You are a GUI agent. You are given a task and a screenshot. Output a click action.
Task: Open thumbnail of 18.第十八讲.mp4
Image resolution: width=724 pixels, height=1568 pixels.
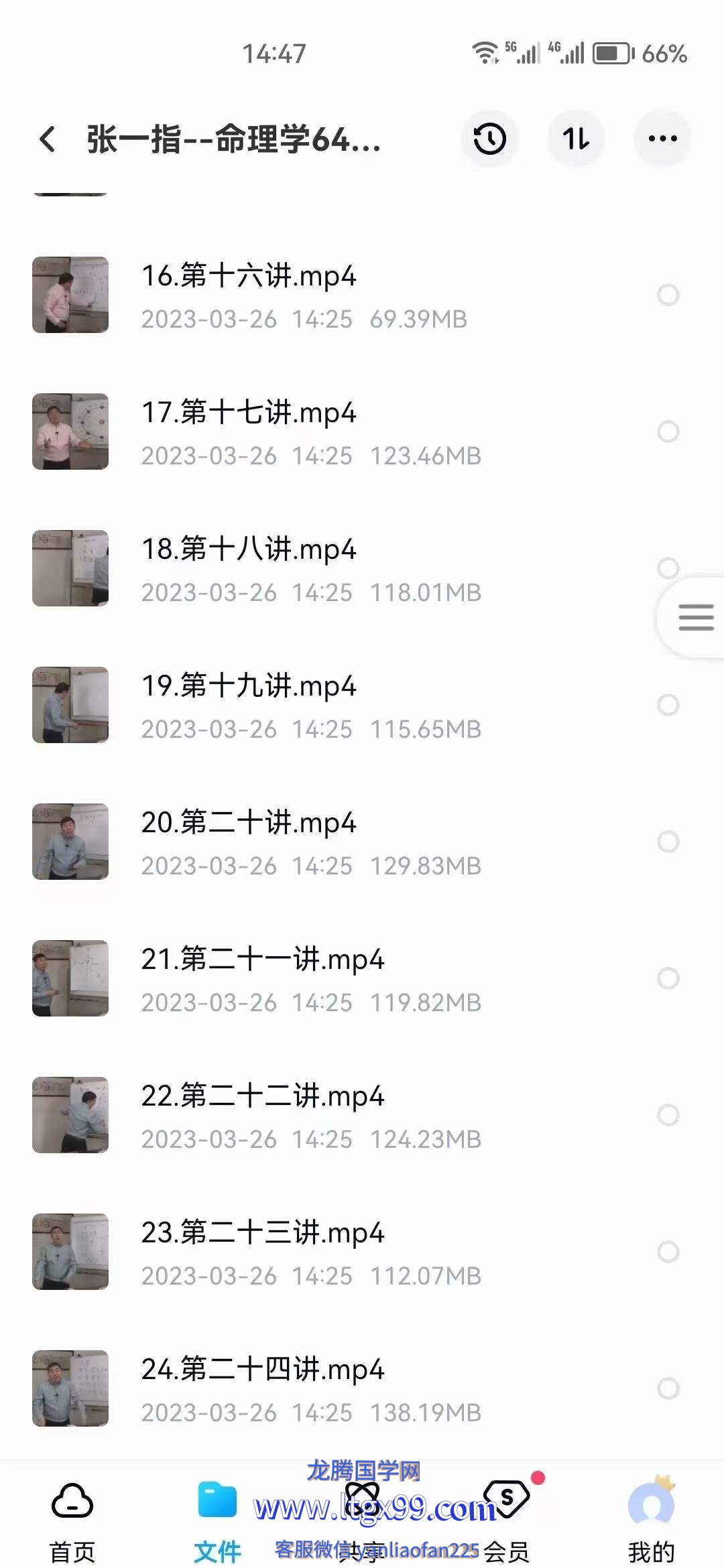point(70,568)
